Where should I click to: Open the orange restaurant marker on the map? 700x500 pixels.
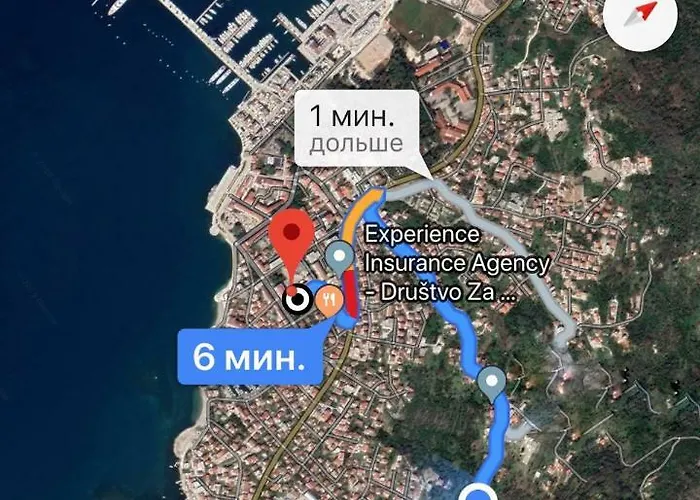pos(329,297)
